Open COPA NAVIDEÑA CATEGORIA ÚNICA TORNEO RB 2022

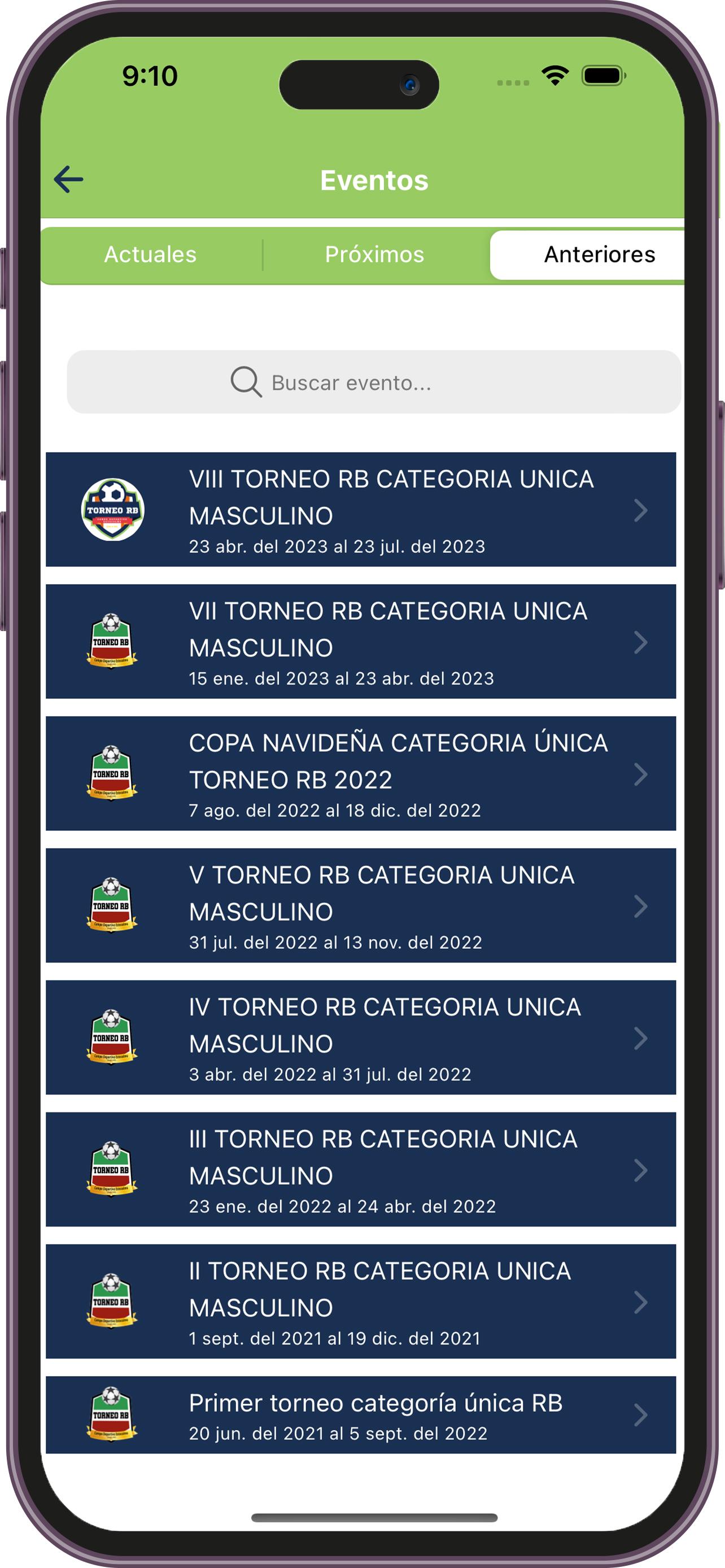(361, 774)
